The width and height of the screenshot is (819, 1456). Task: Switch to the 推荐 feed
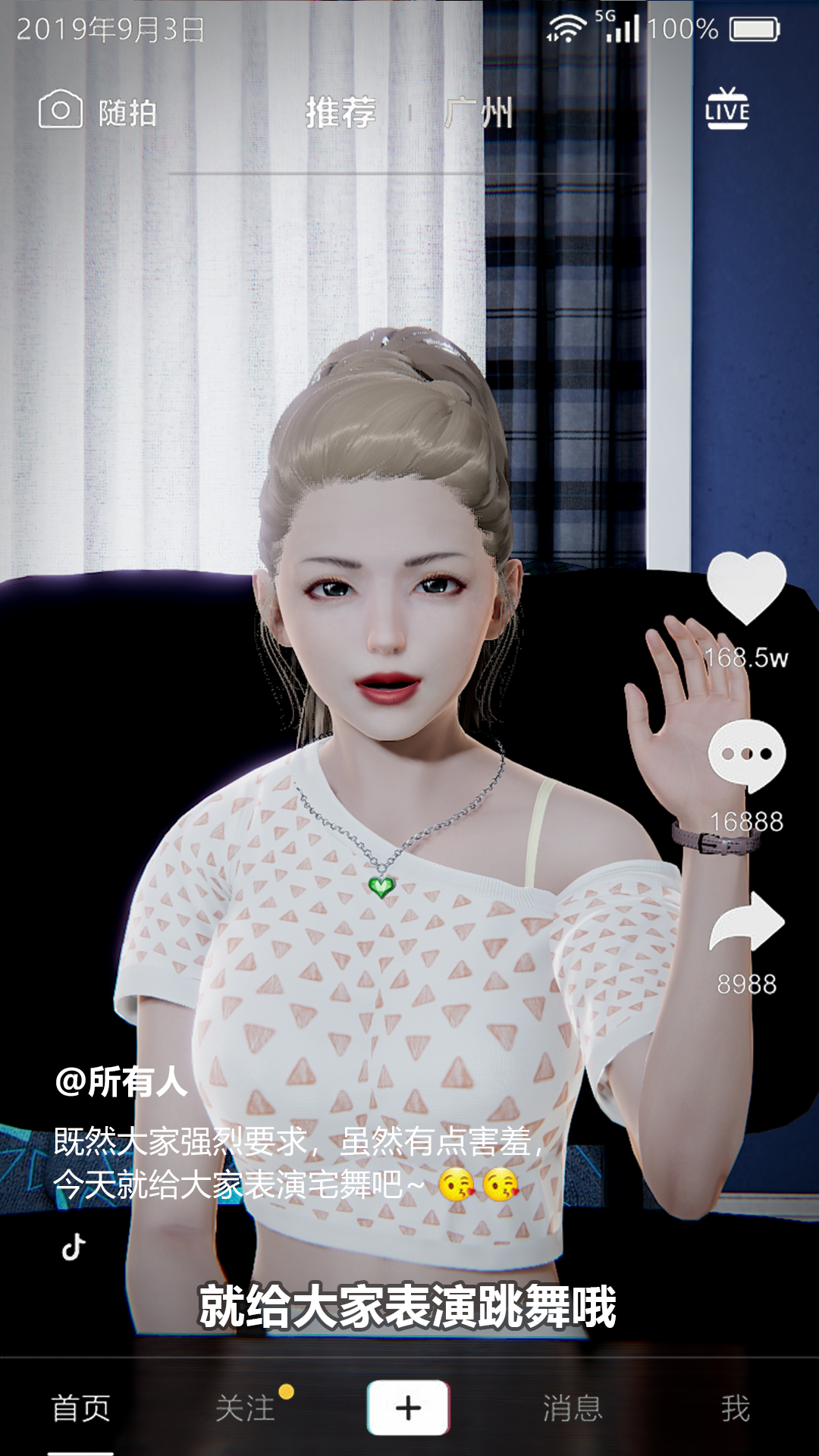click(340, 113)
